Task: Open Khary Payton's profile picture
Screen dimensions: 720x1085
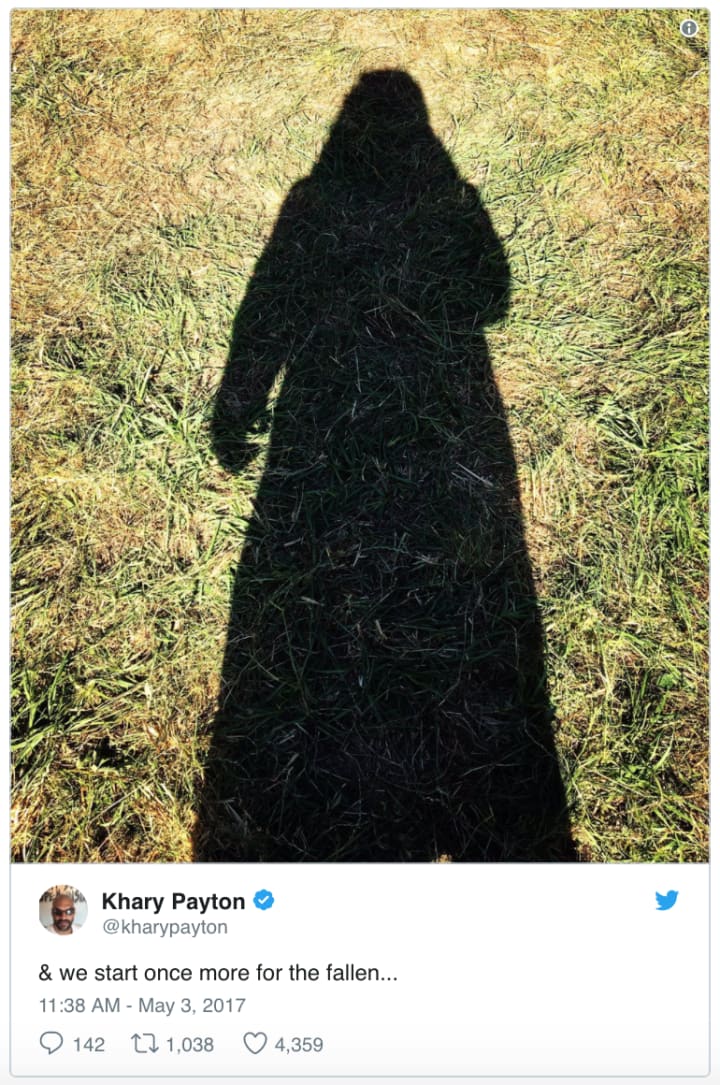Action: coord(63,911)
